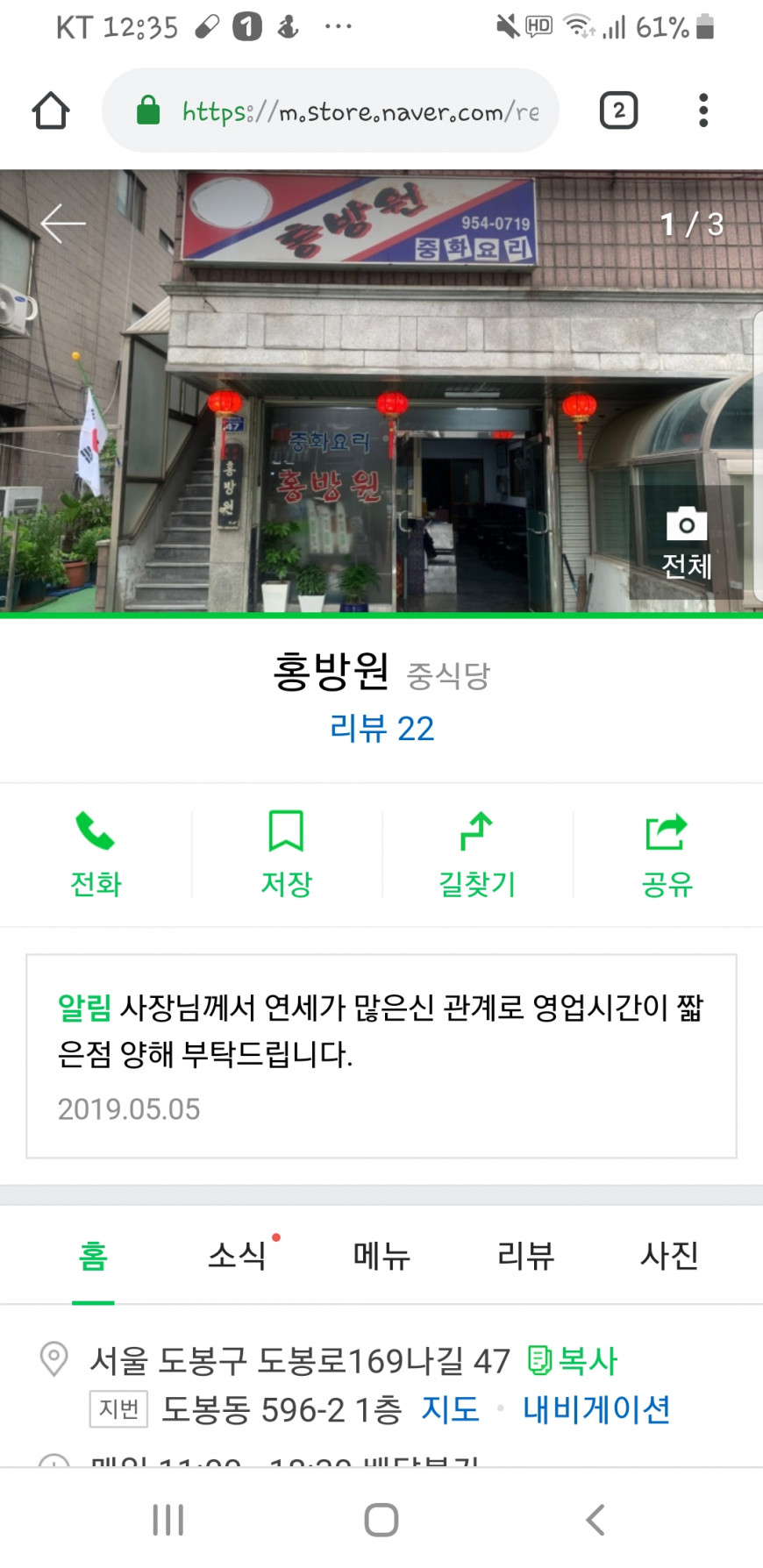
Task: Share this place via 공유
Action: (667, 855)
